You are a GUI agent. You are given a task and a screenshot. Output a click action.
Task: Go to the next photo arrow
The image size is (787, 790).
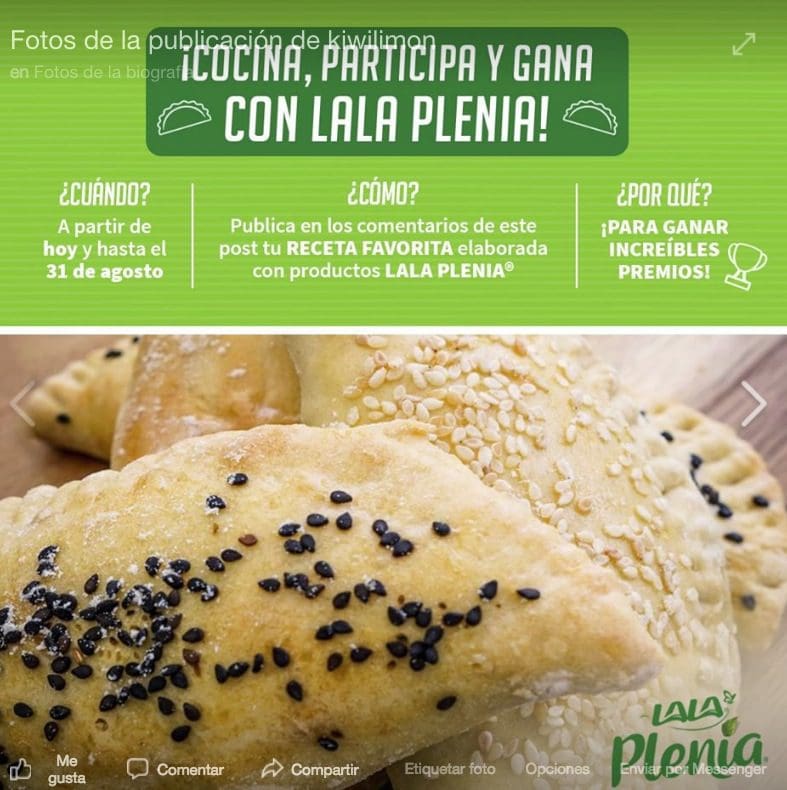753,403
